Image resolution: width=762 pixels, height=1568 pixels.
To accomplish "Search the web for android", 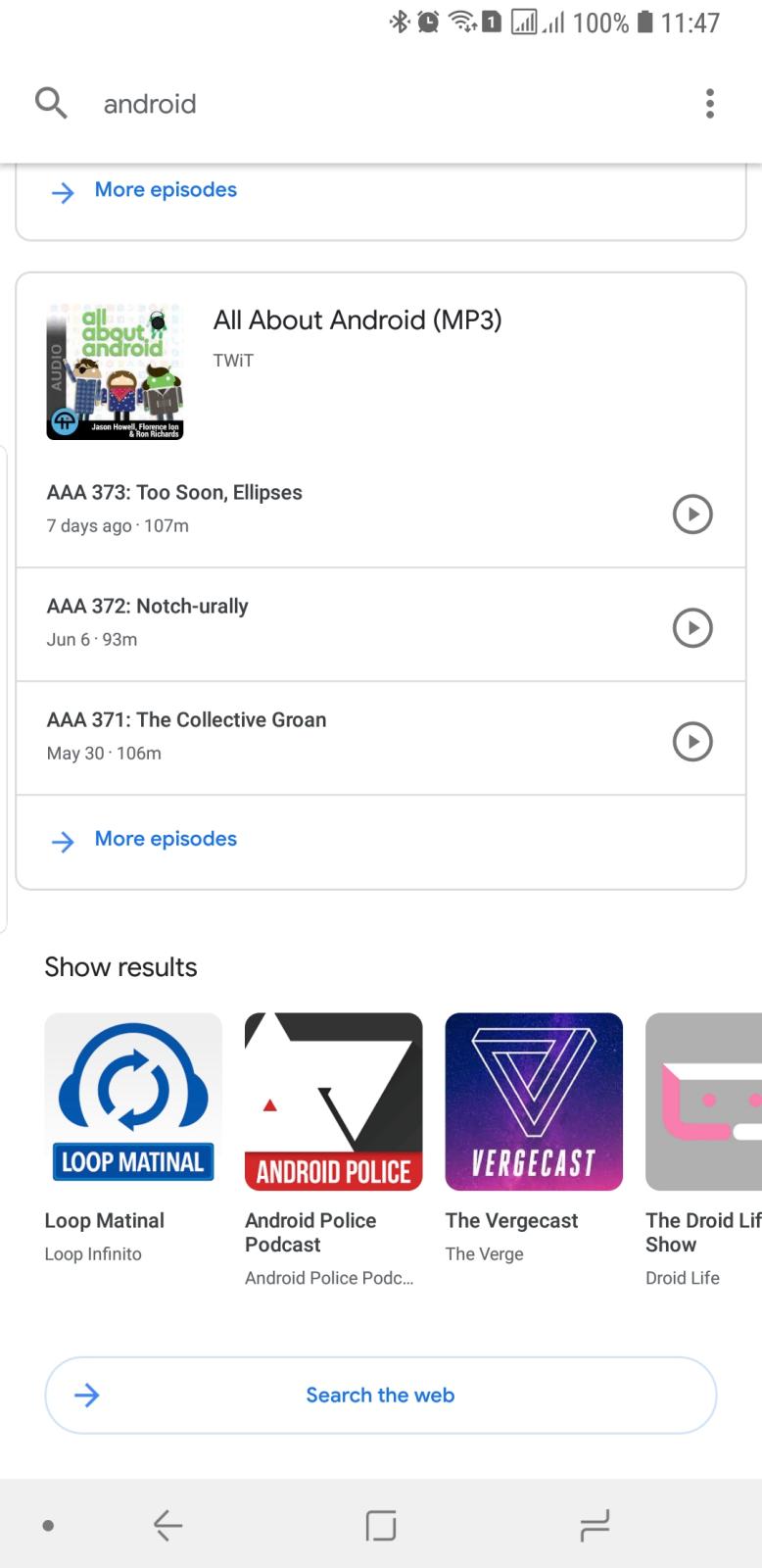I will point(380,1395).
